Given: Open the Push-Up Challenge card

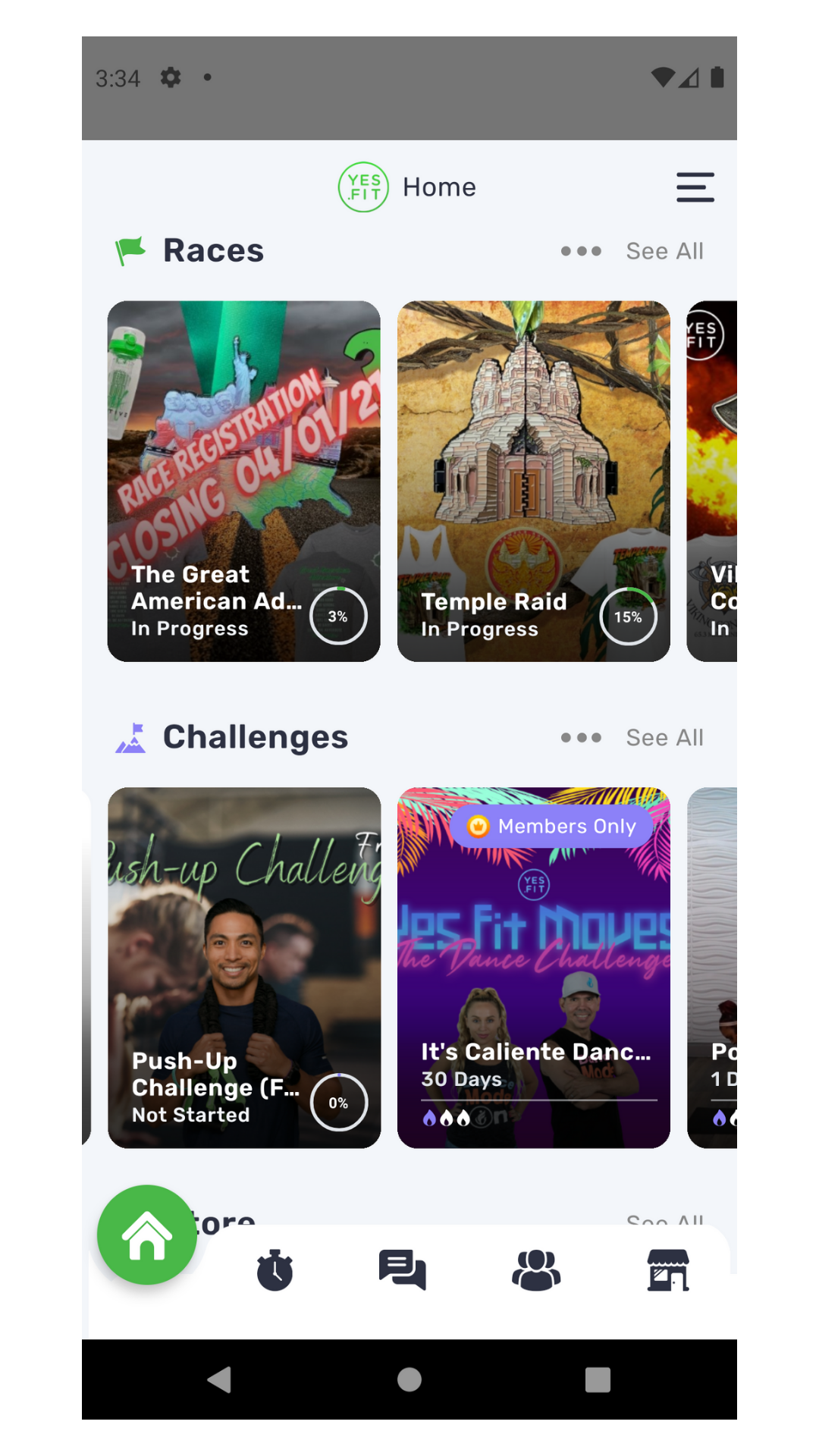Looking at the screenshot, I should click(x=243, y=968).
